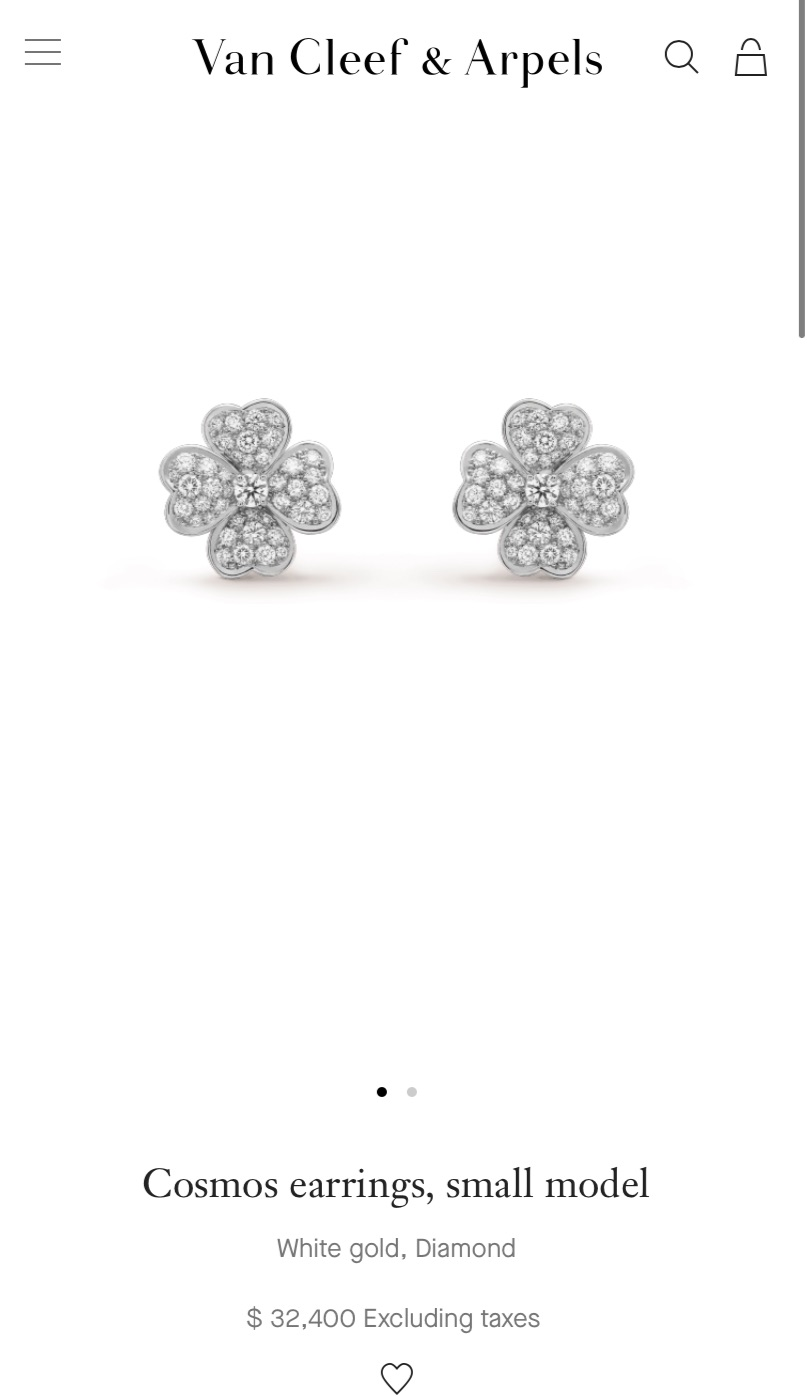Image resolution: width=811 pixels, height=1396 pixels.
Task: View the shopping bag
Action: coord(750,58)
